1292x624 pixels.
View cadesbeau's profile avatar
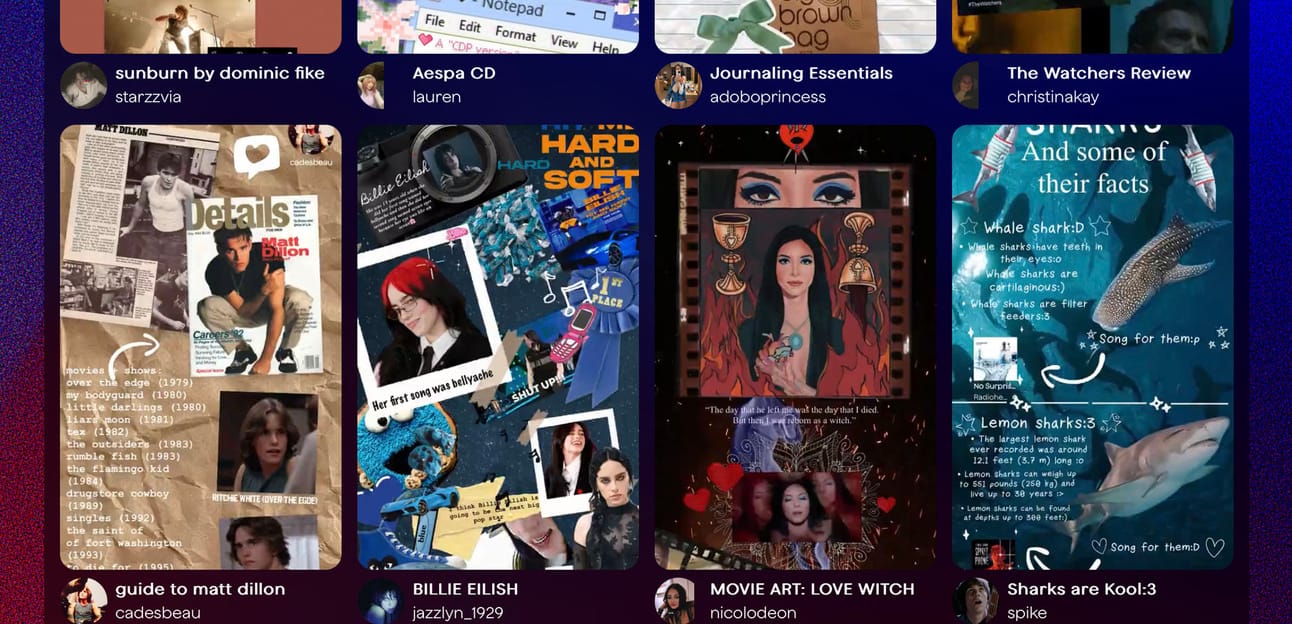(83, 600)
